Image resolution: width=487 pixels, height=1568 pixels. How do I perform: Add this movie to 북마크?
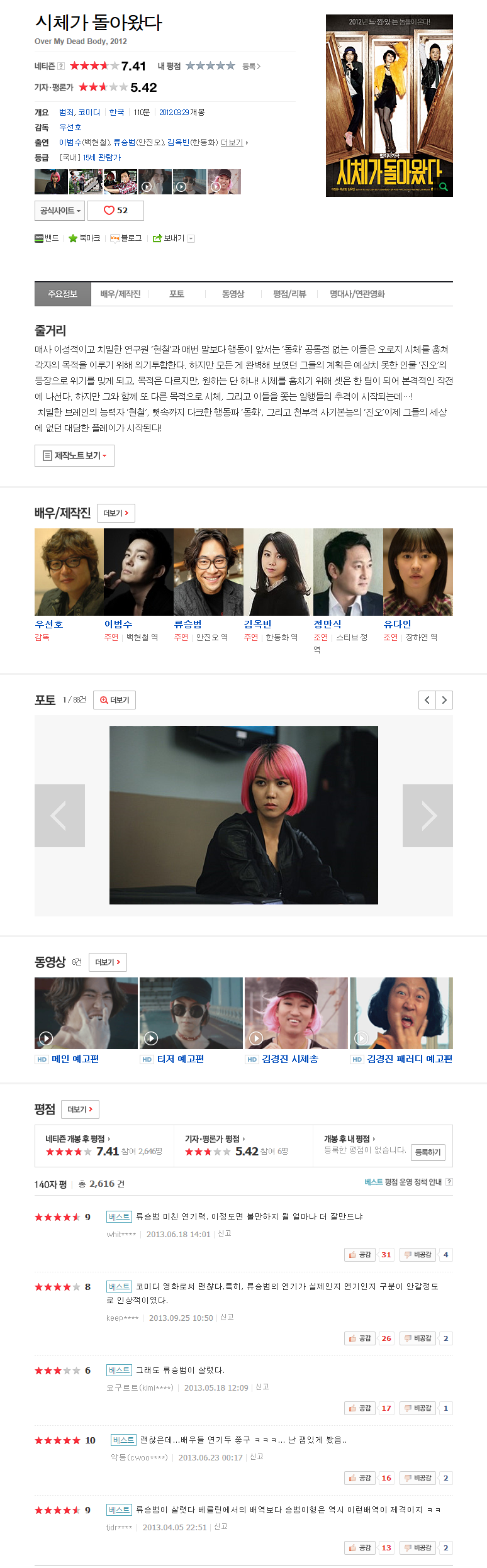coord(84,238)
